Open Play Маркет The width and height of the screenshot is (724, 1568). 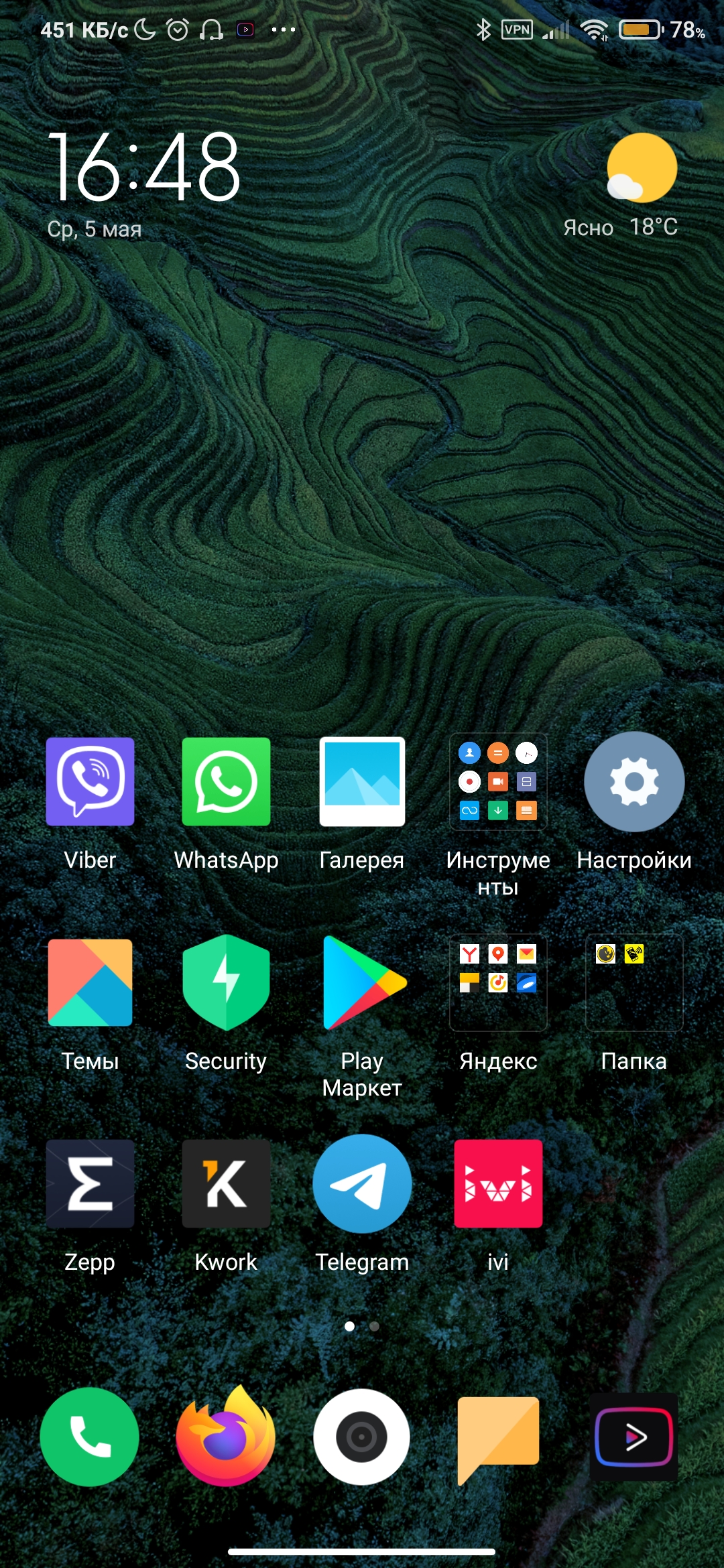point(362,982)
